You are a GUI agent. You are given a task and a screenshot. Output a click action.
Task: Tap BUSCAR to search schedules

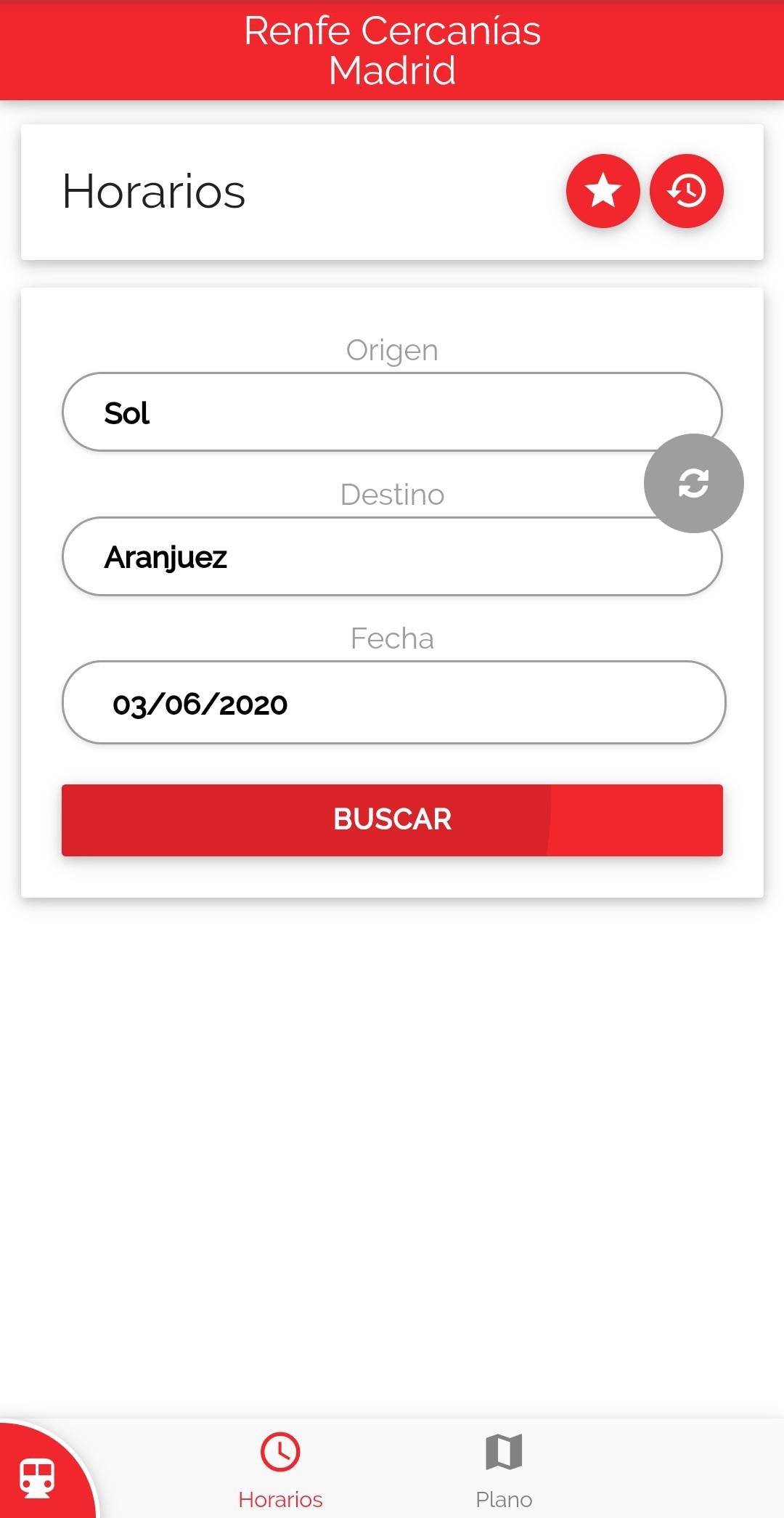[x=392, y=819]
